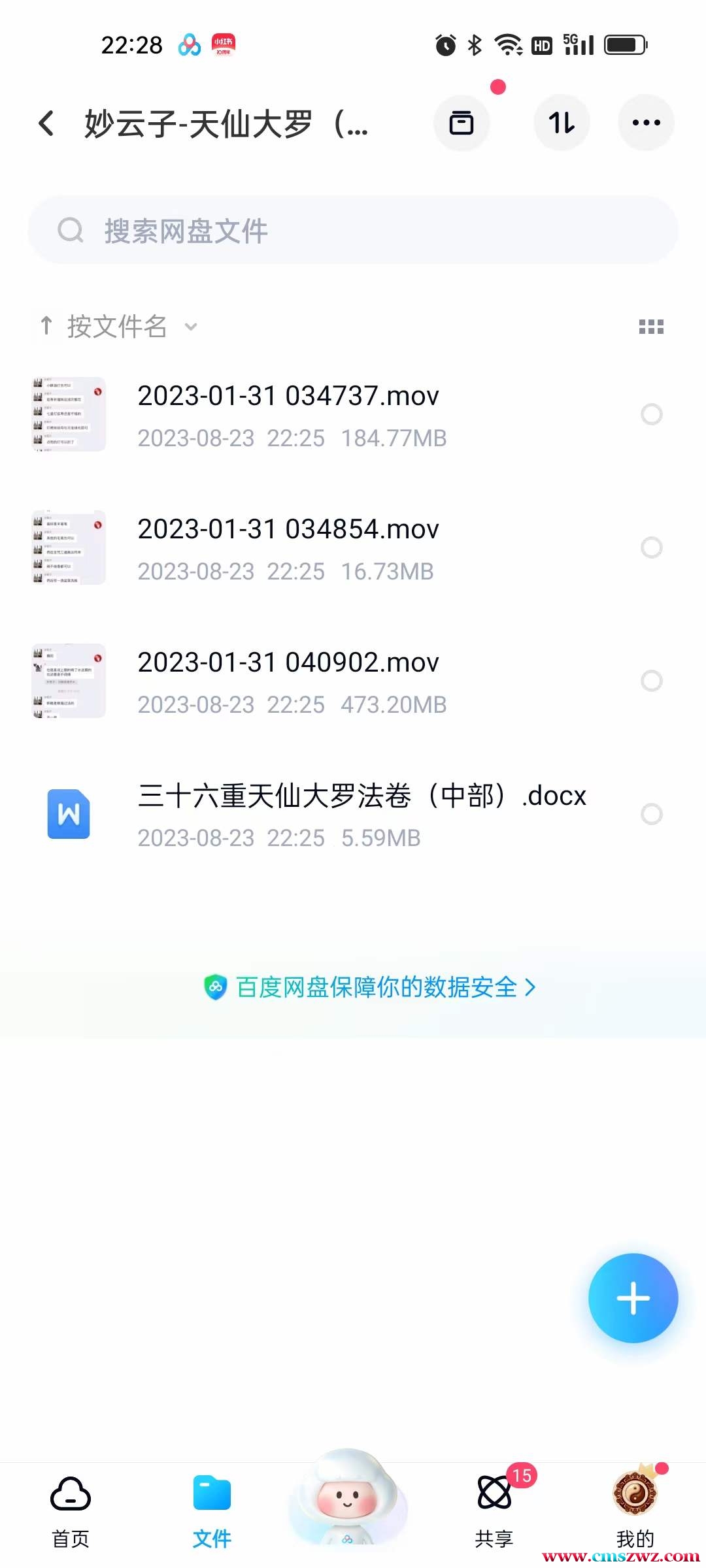Select the docx file's checkbox
Screen dimensions: 706x1568
point(651,814)
